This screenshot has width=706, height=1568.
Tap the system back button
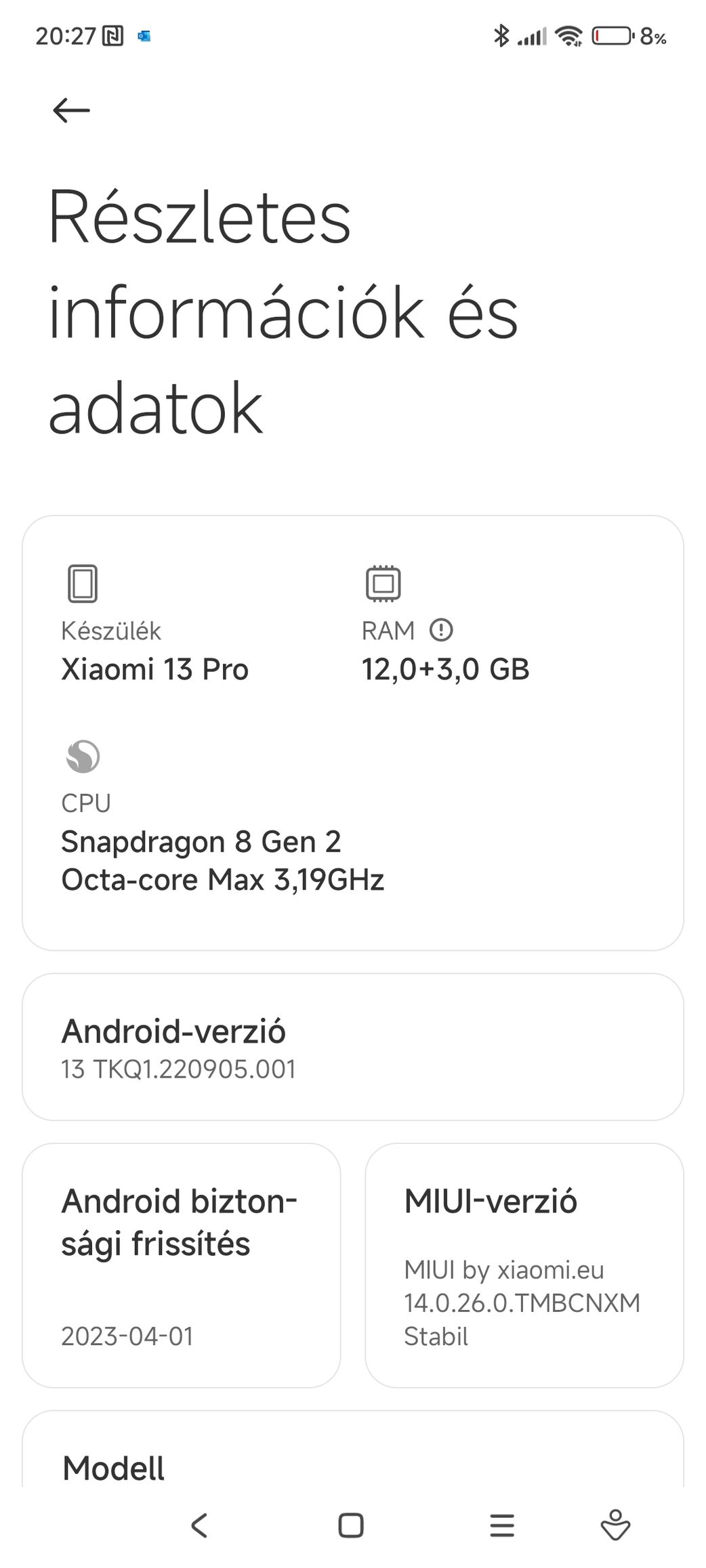point(199,1526)
